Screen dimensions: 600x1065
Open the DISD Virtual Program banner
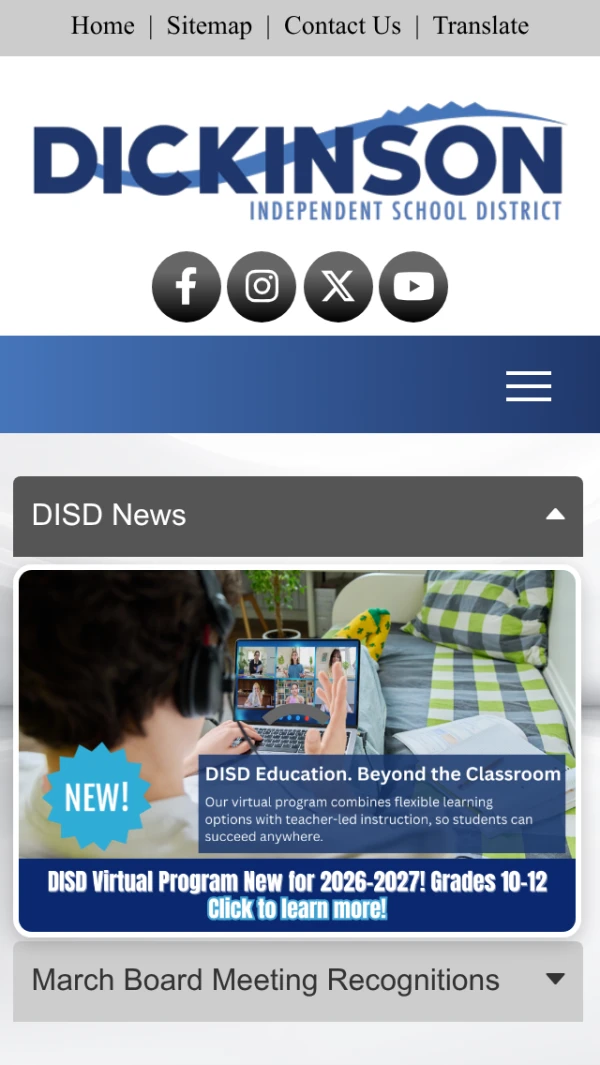[298, 750]
